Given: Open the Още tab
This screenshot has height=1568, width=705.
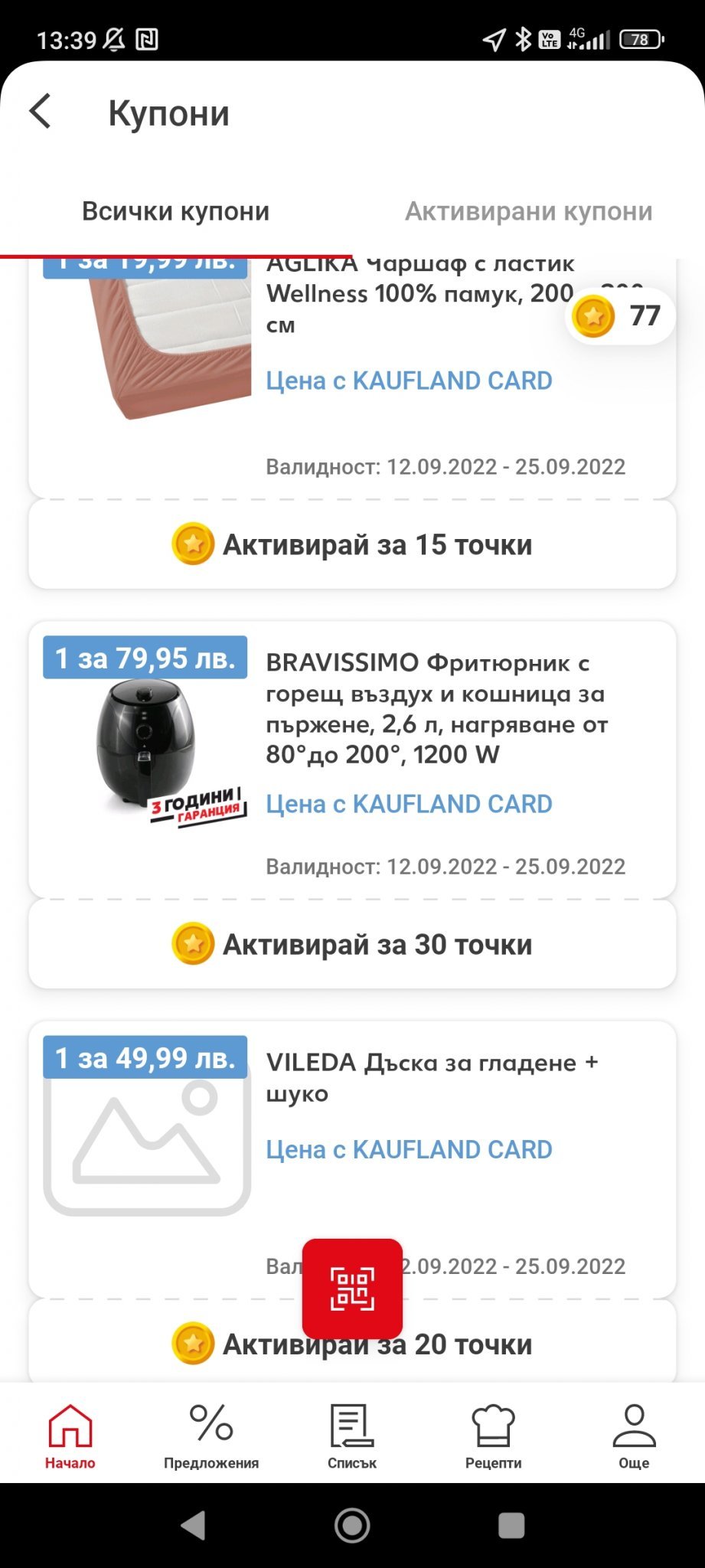Looking at the screenshot, I should (x=634, y=1436).
